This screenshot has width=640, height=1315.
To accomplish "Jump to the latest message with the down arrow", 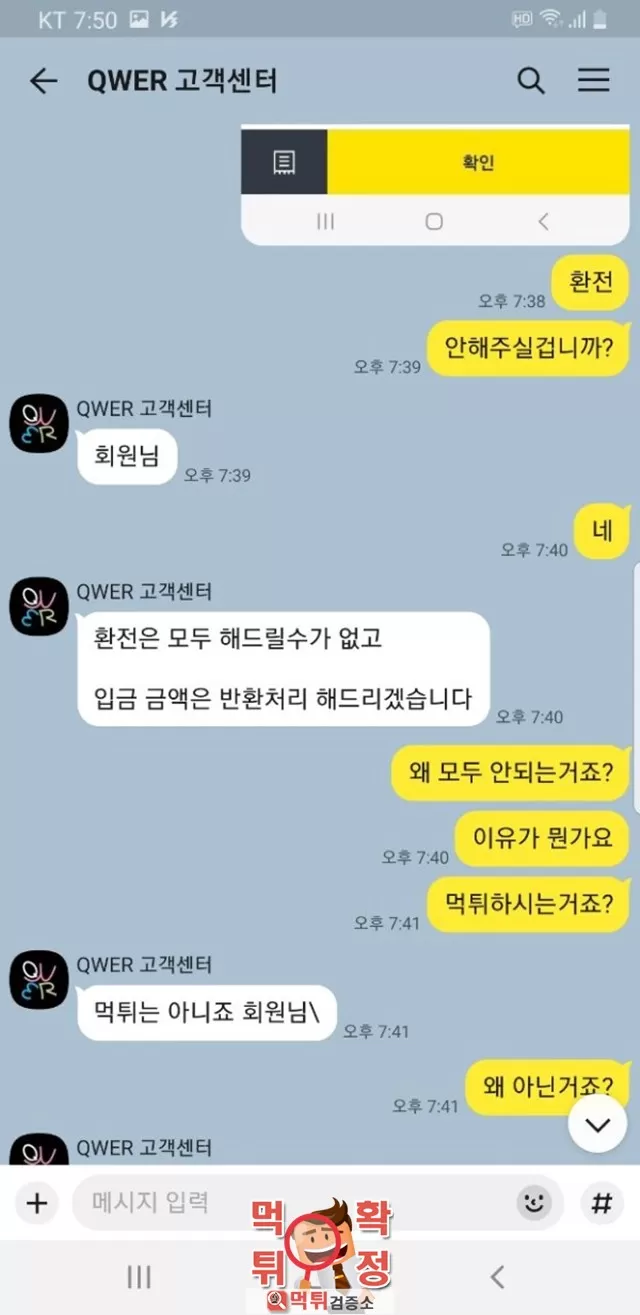I will click(598, 1124).
